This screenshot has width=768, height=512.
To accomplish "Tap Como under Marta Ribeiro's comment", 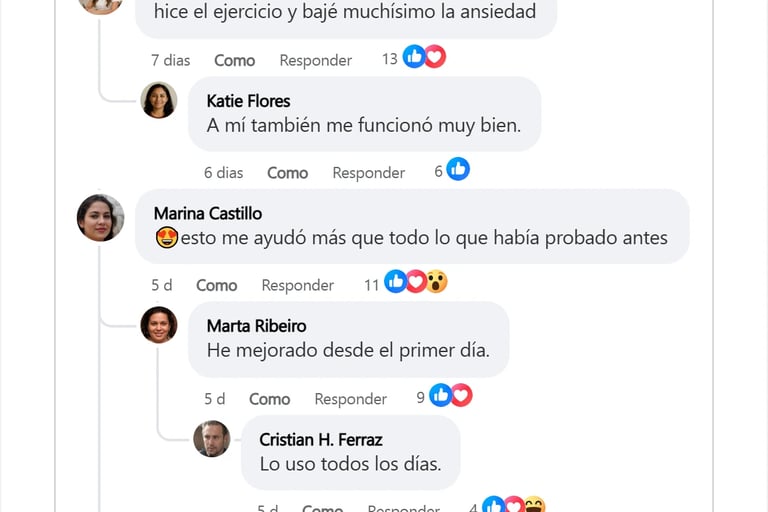I will coord(269,399).
